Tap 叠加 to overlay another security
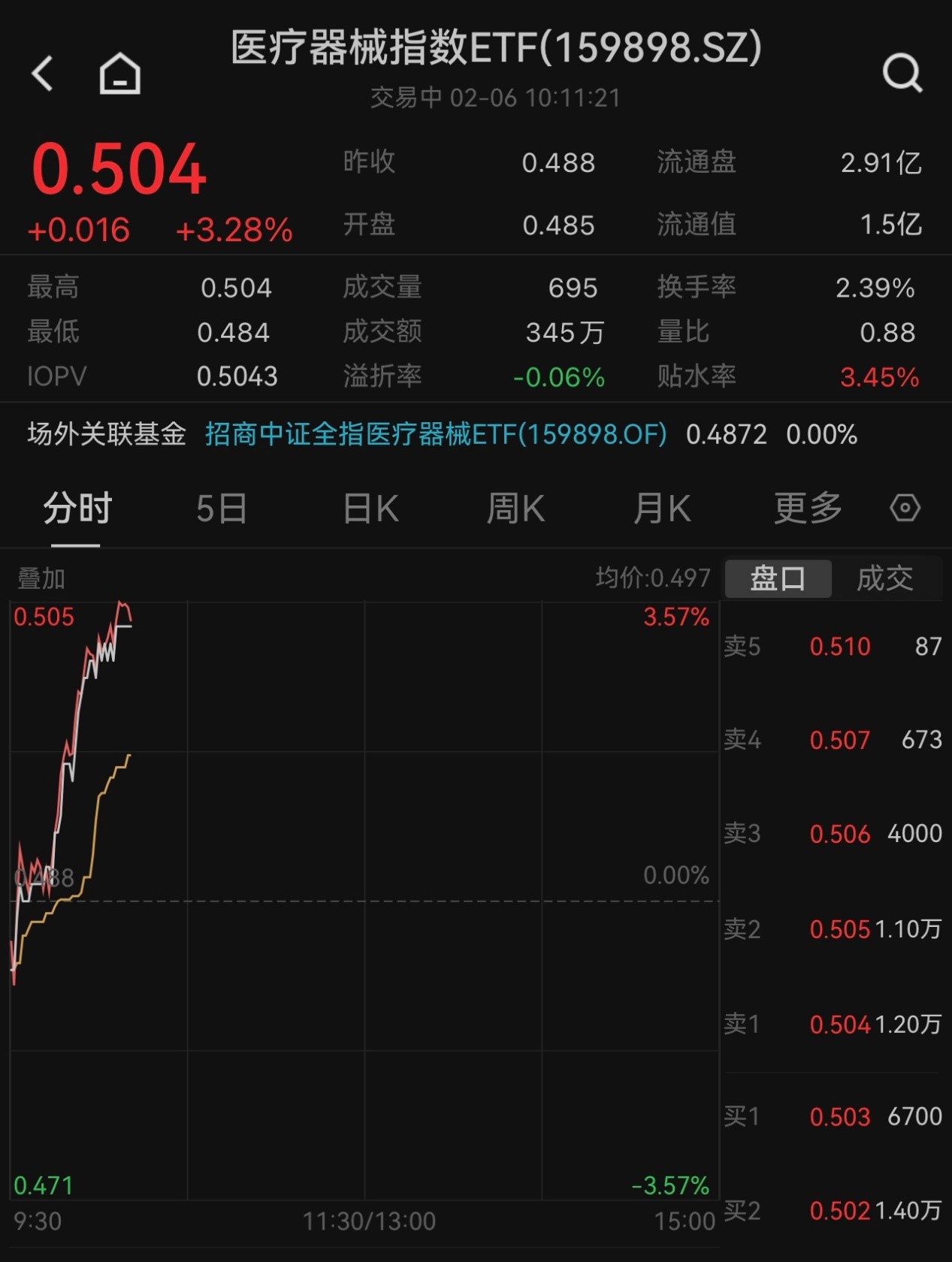This screenshot has height=1262, width=952. coord(41,578)
